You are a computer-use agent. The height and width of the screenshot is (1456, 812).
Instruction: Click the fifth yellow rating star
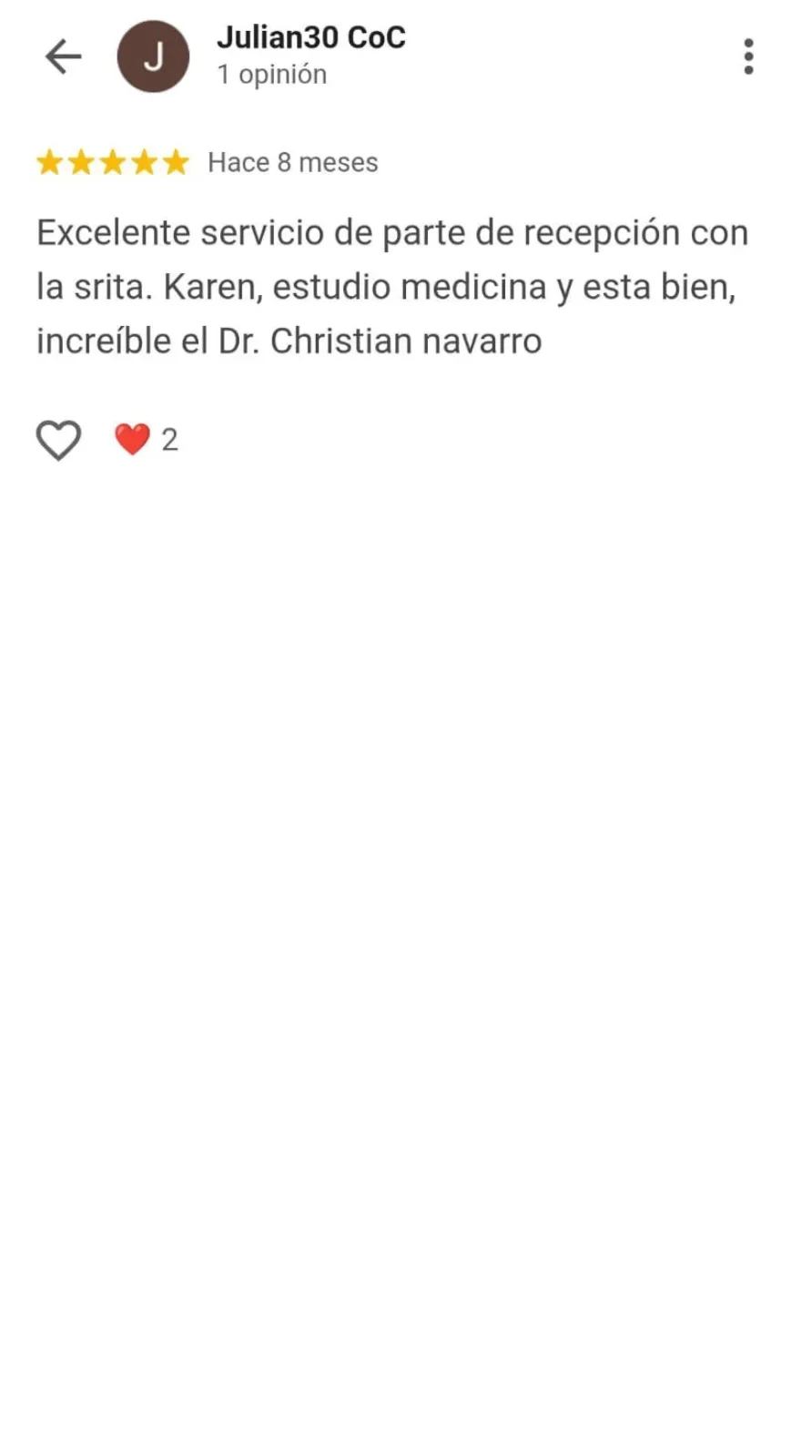174,162
